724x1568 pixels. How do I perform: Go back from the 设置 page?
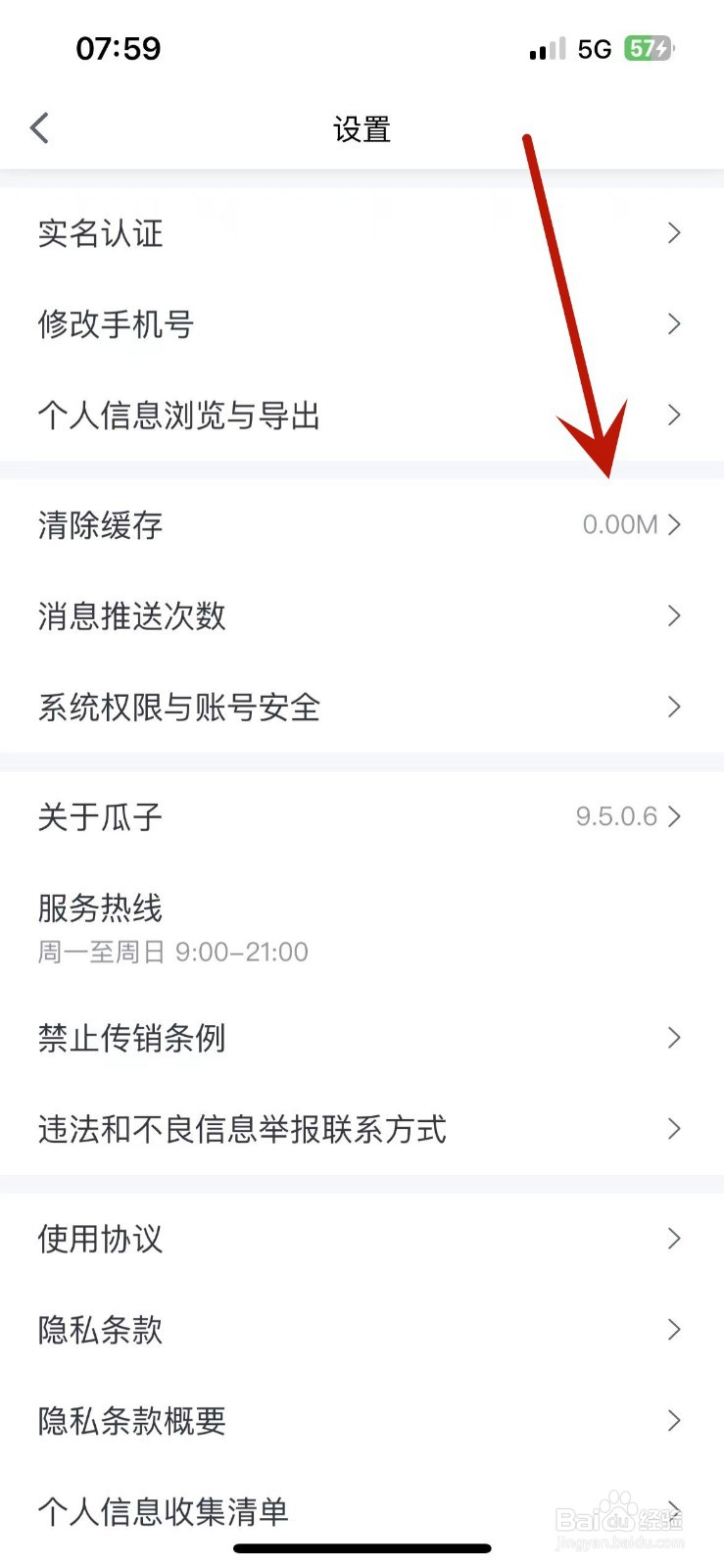[39, 127]
